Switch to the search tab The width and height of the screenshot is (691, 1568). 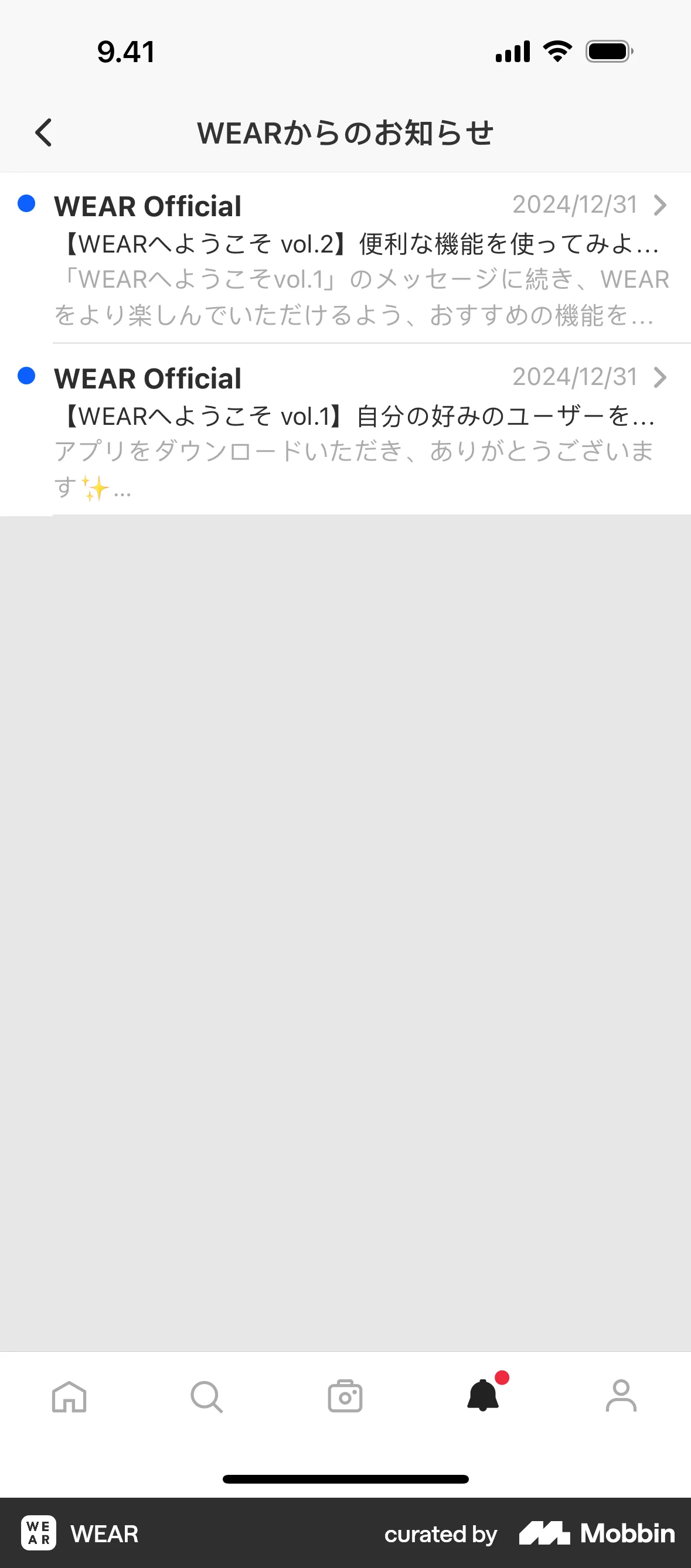point(207,1396)
